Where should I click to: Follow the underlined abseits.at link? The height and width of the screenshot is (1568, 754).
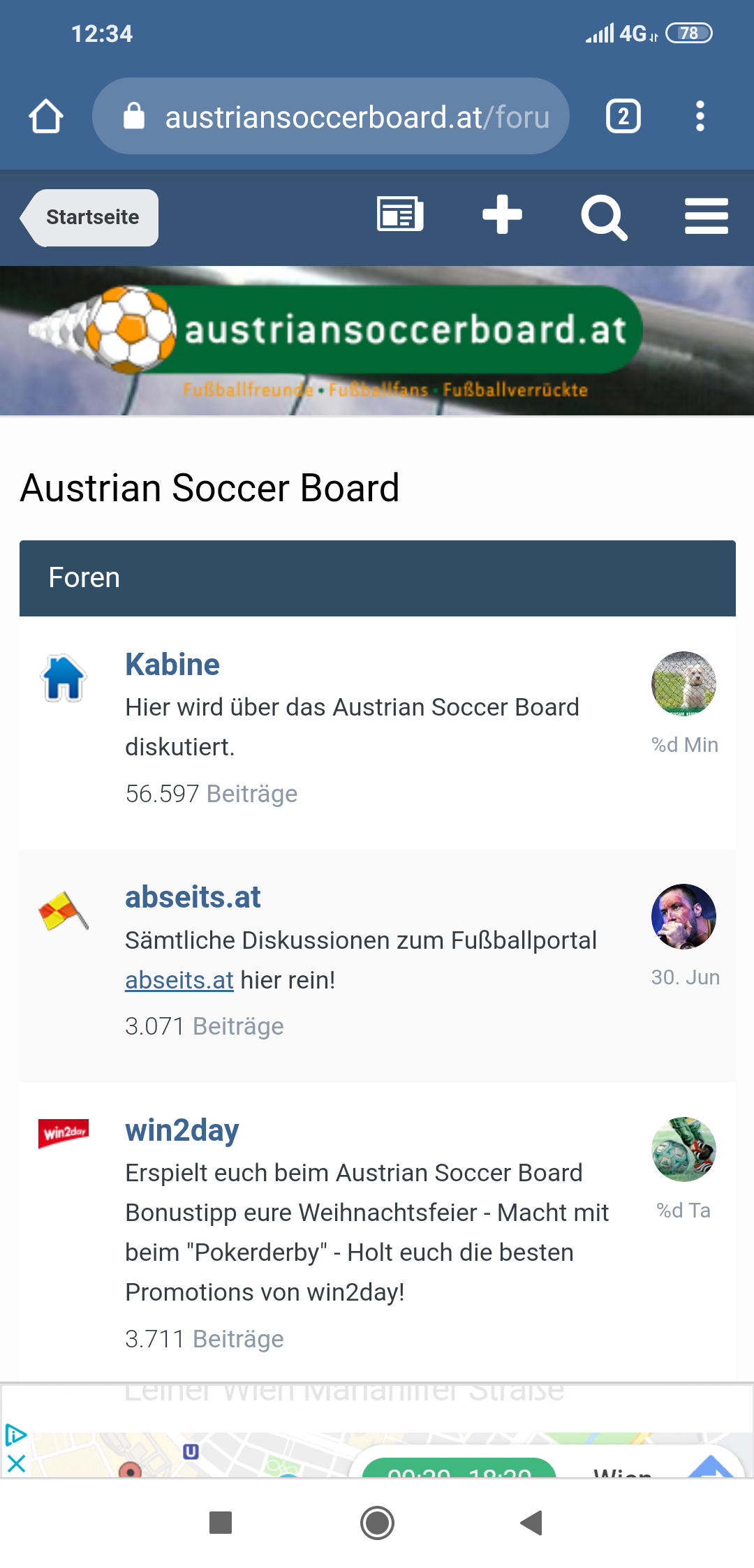coord(179,980)
